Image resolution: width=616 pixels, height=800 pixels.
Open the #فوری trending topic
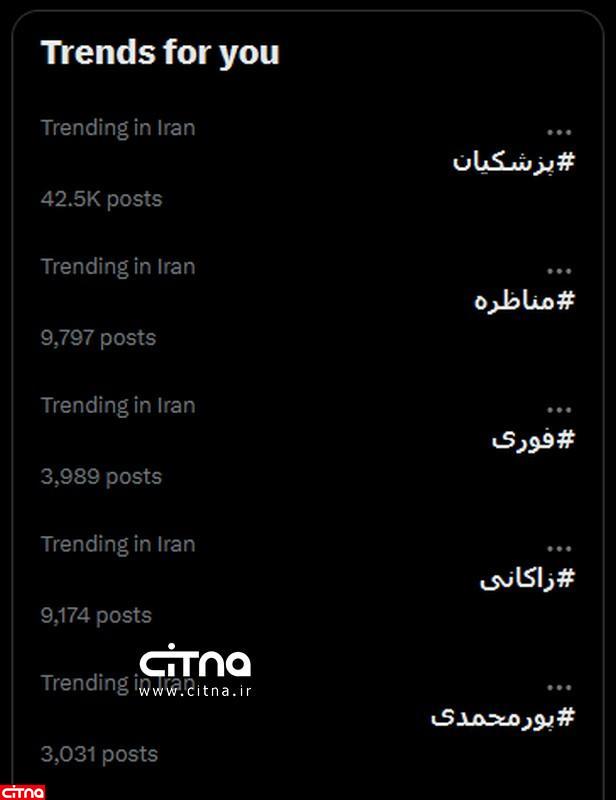tap(534, 440)
